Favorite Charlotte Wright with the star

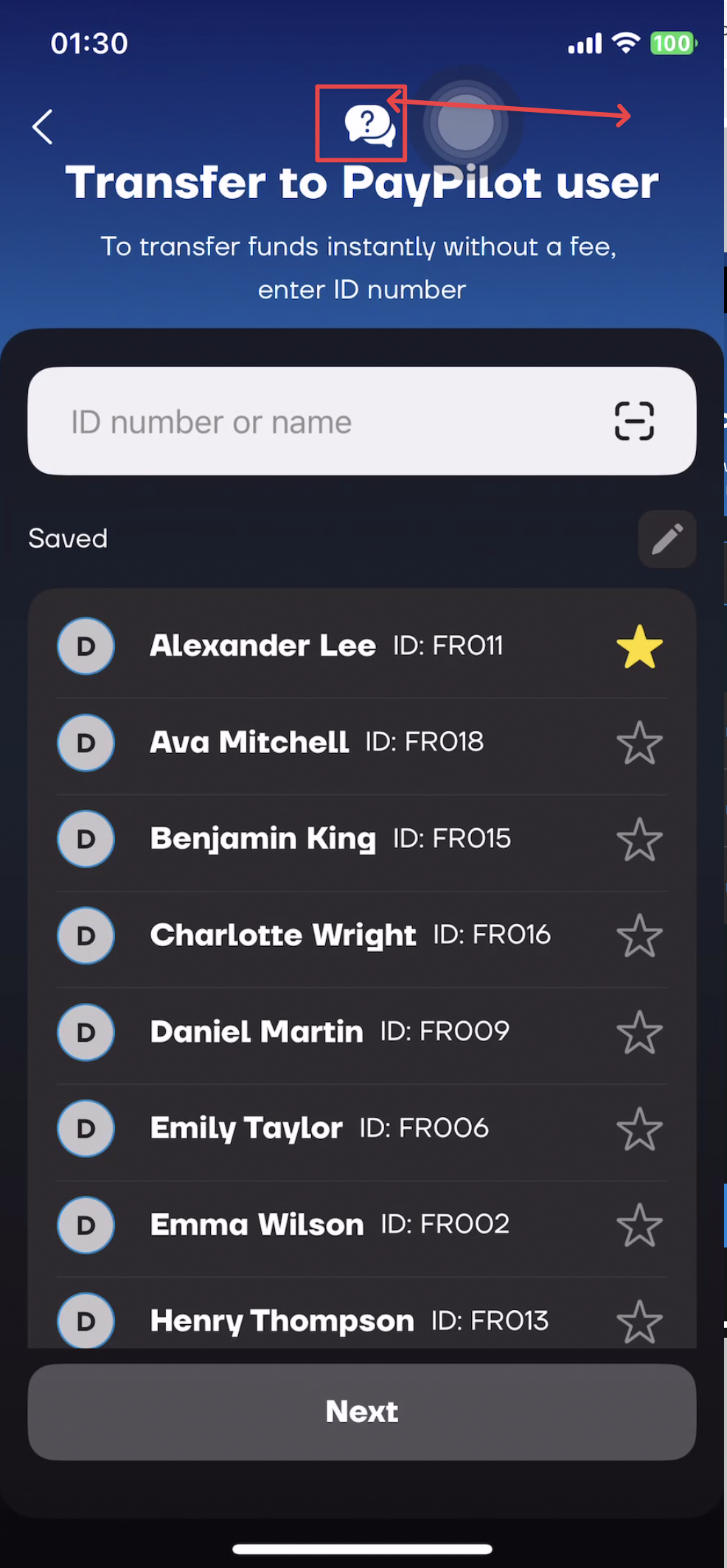tap(639, 937)
